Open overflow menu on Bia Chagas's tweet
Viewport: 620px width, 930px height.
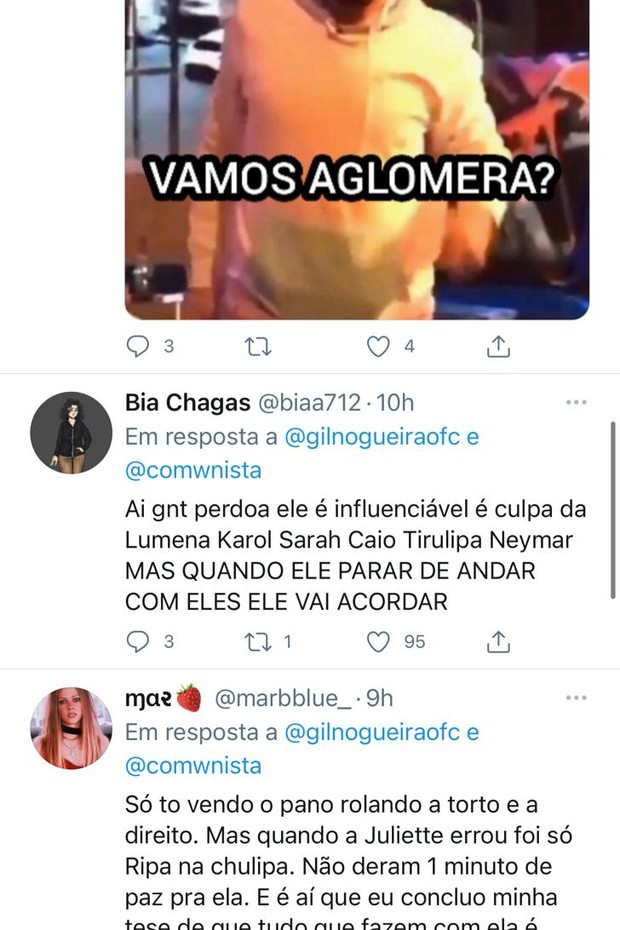pos(576,402)
